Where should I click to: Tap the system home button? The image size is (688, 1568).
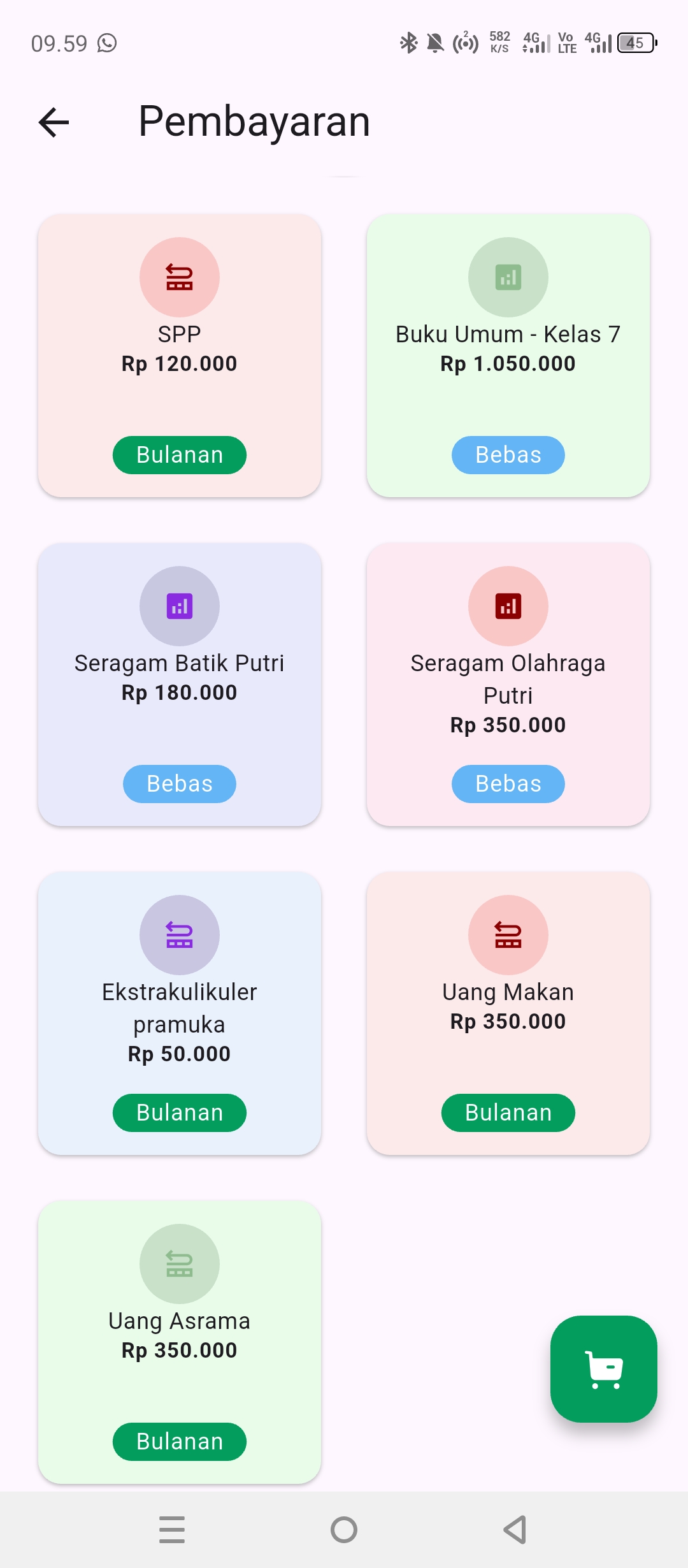[344, 1529]
